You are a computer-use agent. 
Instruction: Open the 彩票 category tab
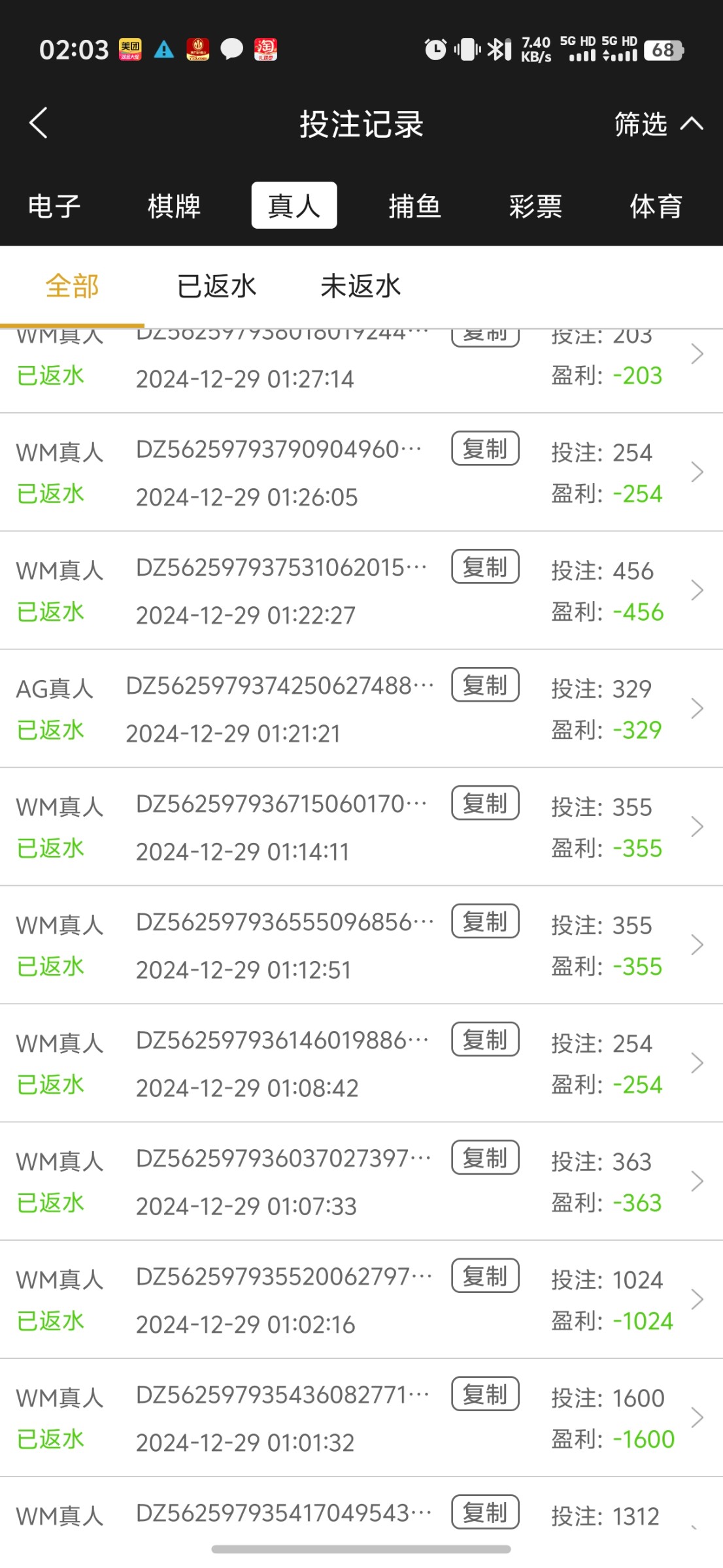[x=535, y=206]
